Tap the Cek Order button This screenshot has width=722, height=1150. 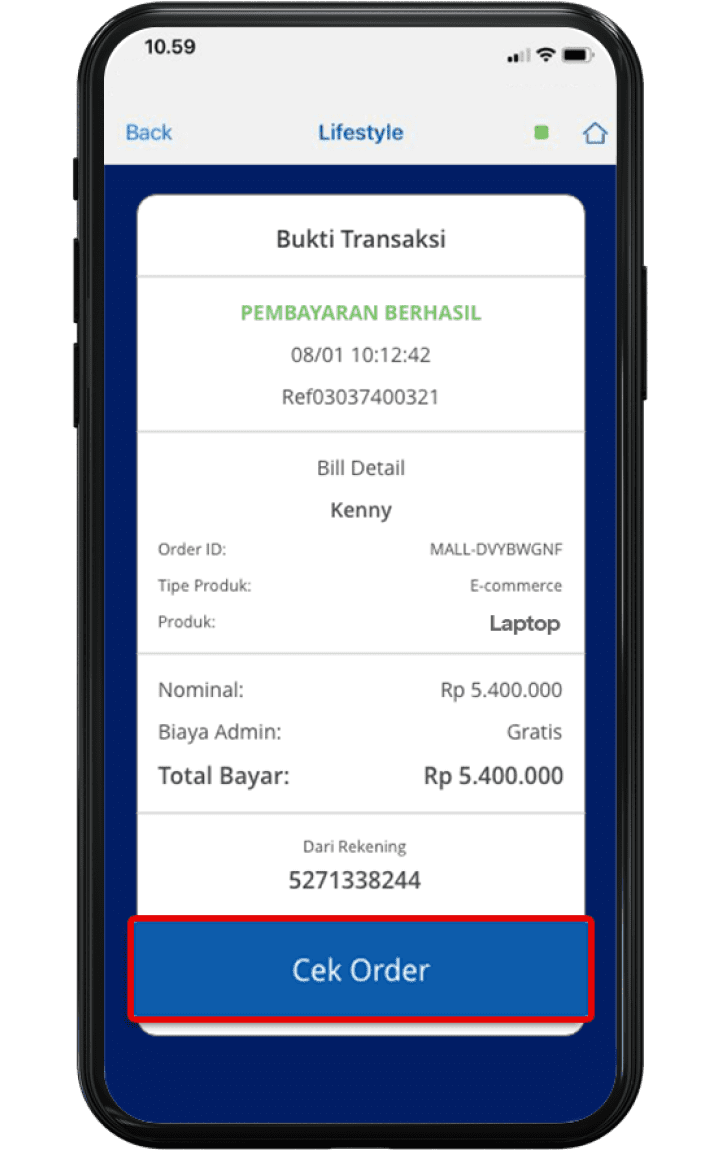point(361,969)
